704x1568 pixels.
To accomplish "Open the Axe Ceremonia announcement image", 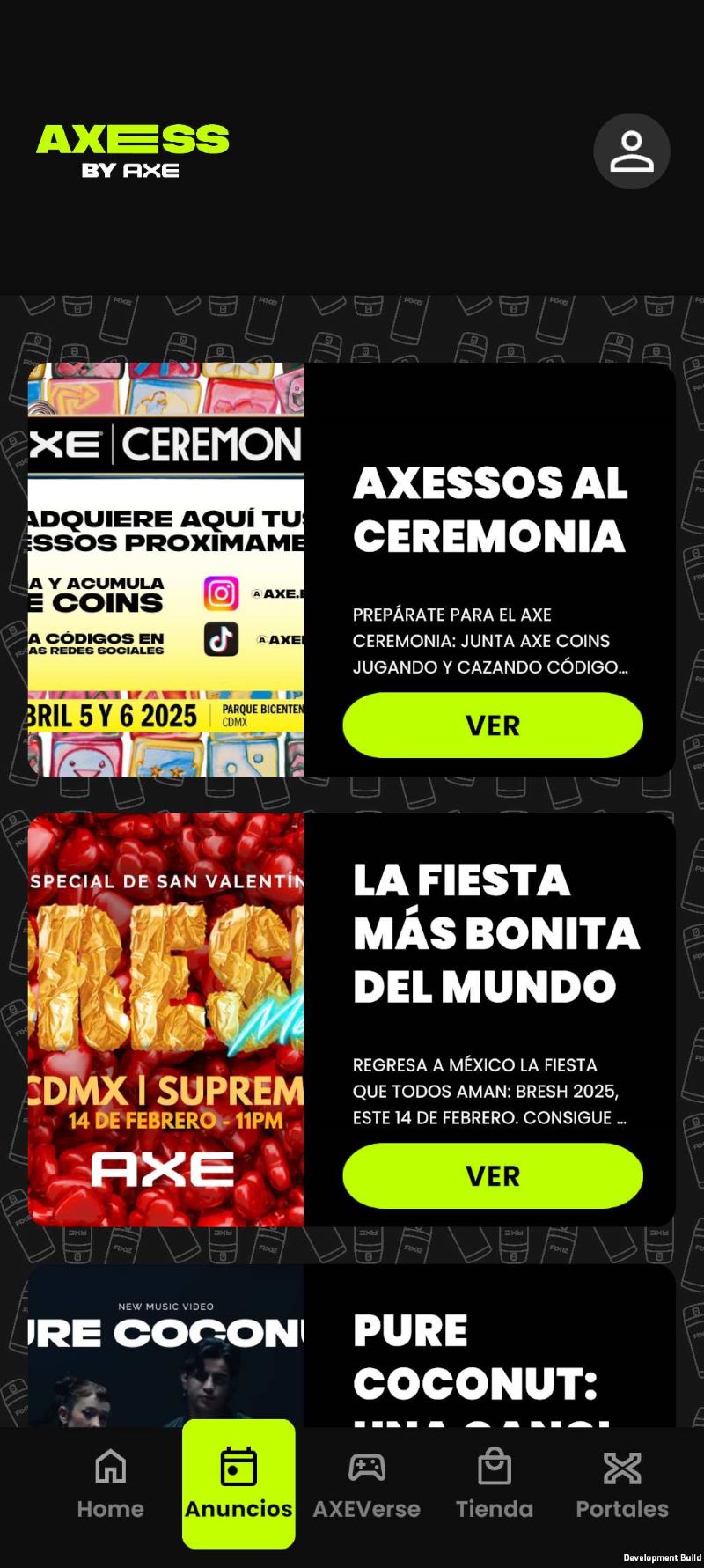I will tap(165, 570).
